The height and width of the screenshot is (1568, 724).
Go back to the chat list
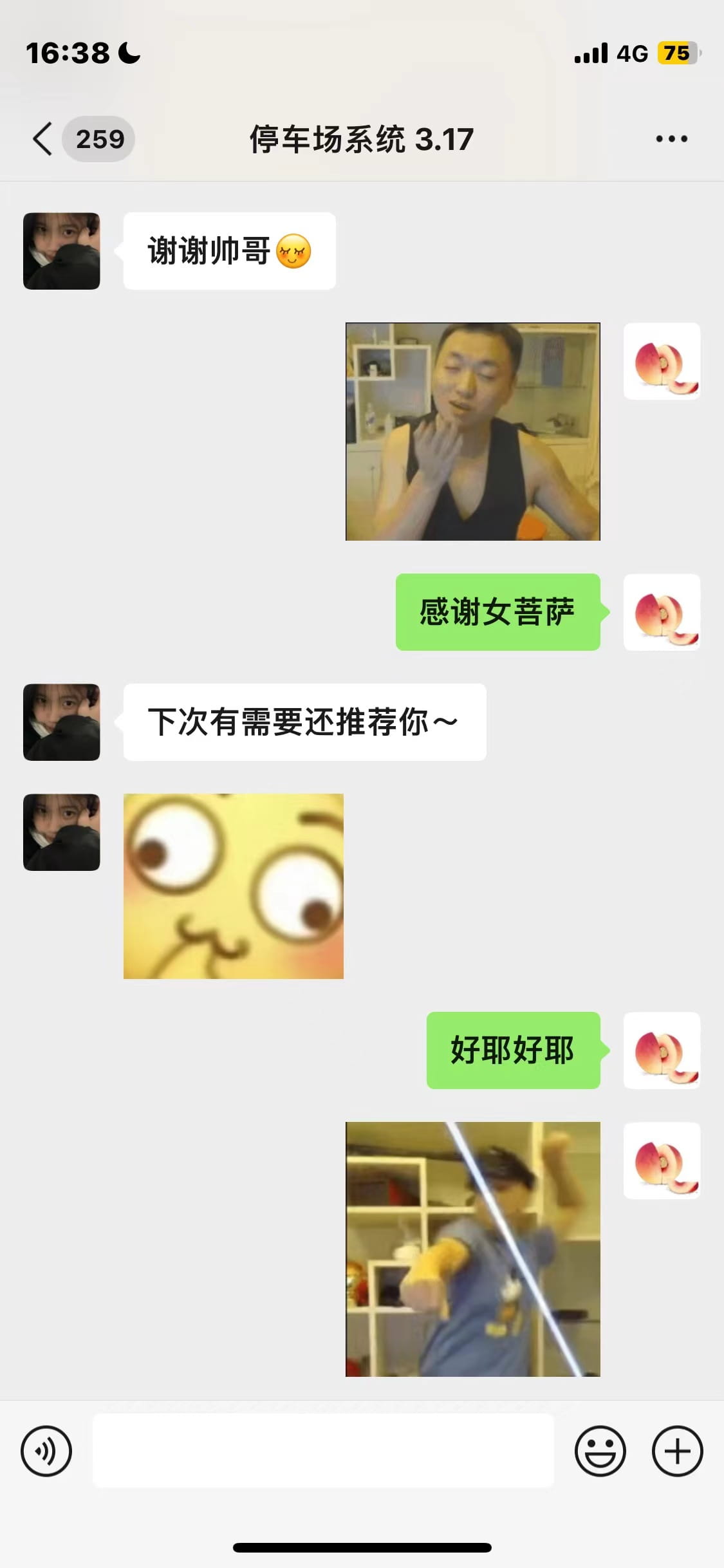point(44,139)
